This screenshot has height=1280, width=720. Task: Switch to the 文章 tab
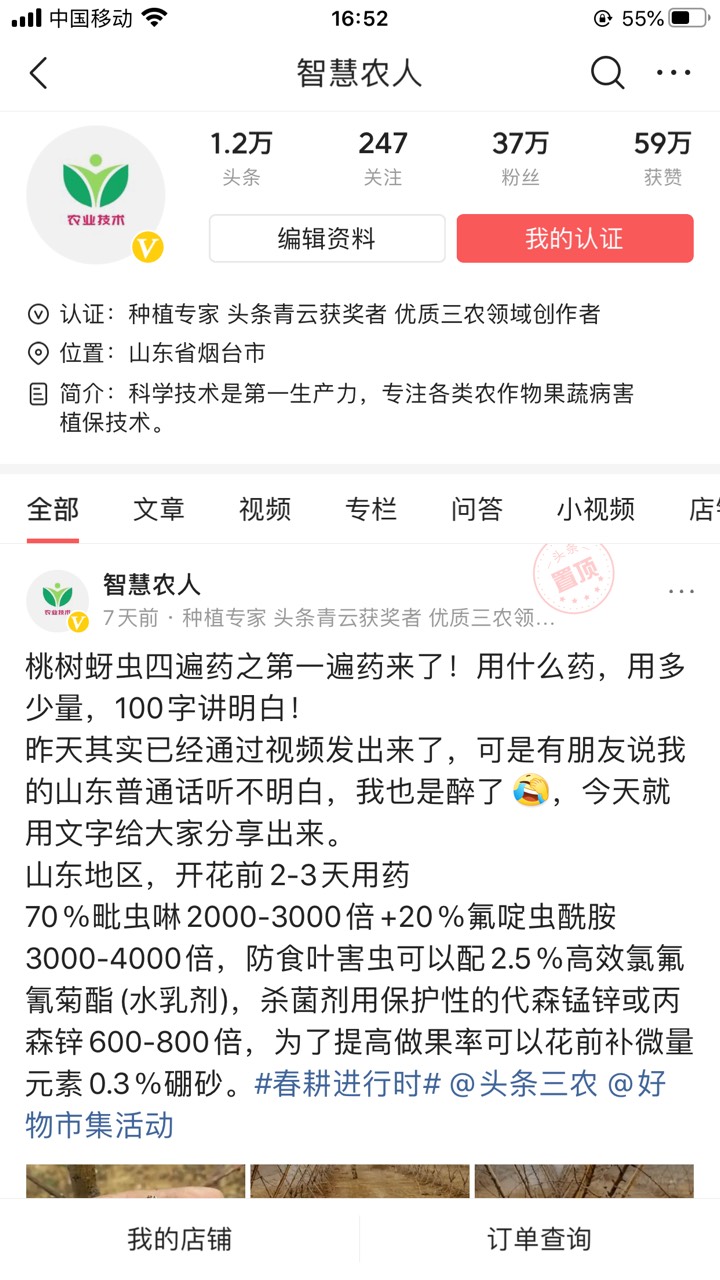(x=159, y=509)
